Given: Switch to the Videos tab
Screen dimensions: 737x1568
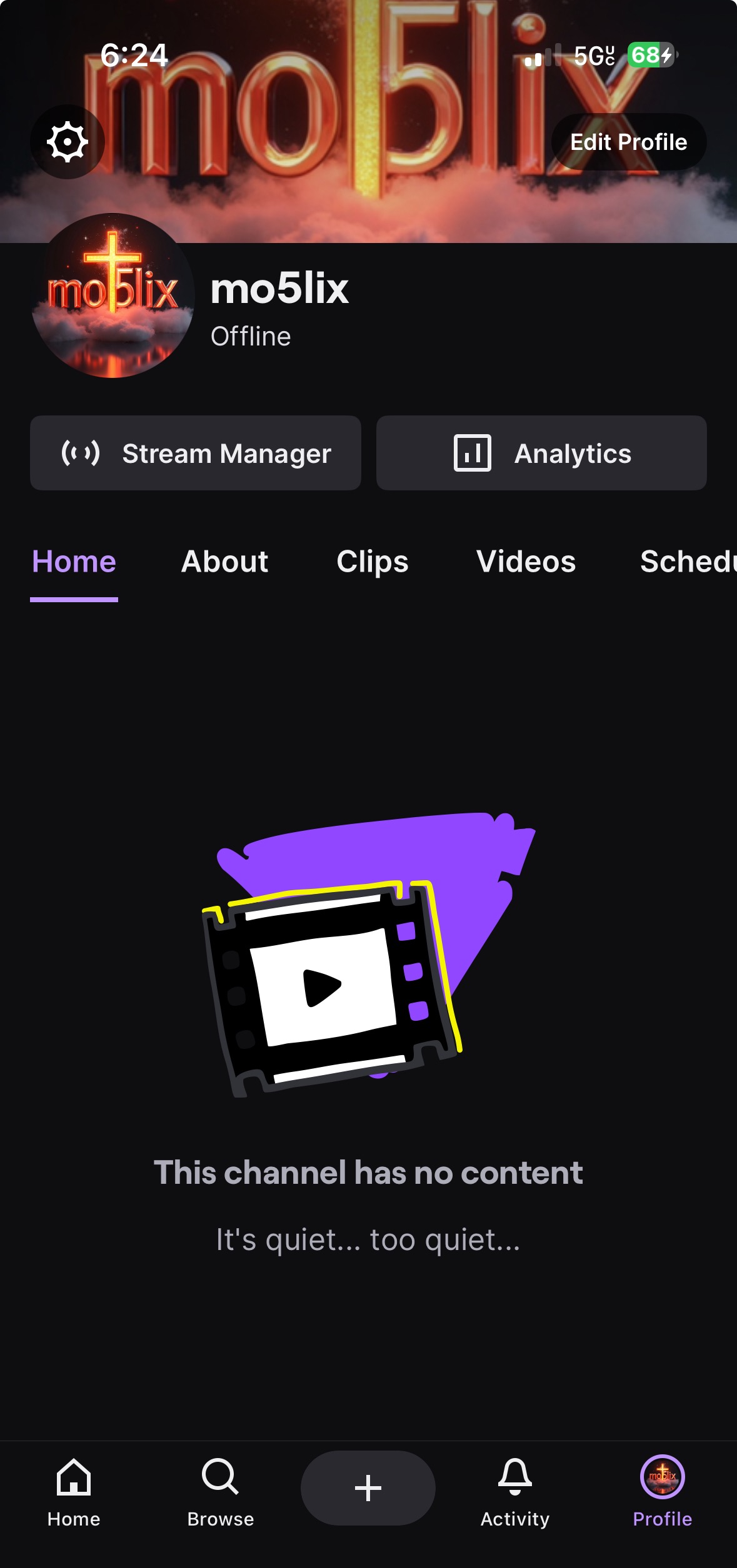Looking at the screenshot, I should [526, 561].
